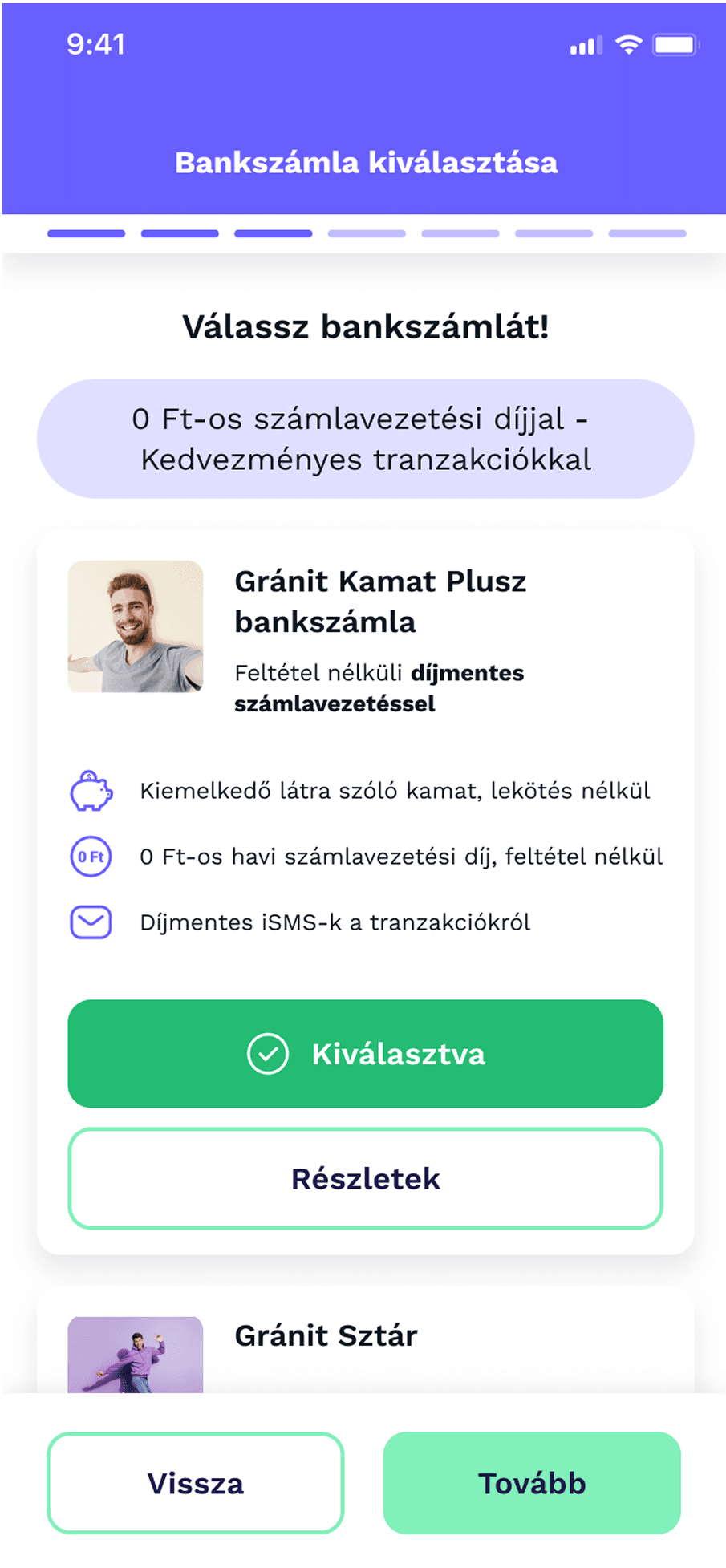Tap the third progress step segment

pyautogui.click(x=272, y=233)
